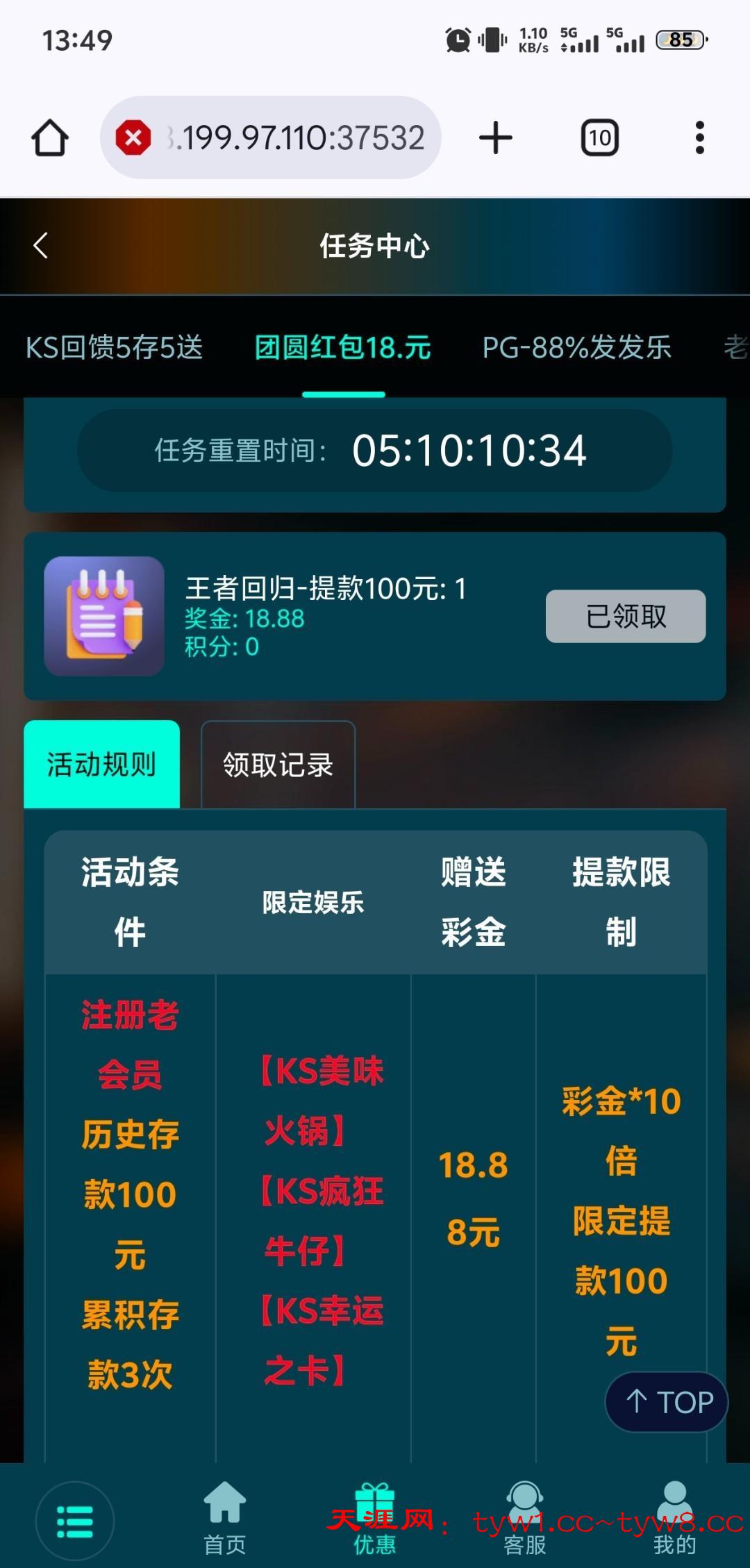
Task: Show the 活动规则 tab
Action: (102, 765)
